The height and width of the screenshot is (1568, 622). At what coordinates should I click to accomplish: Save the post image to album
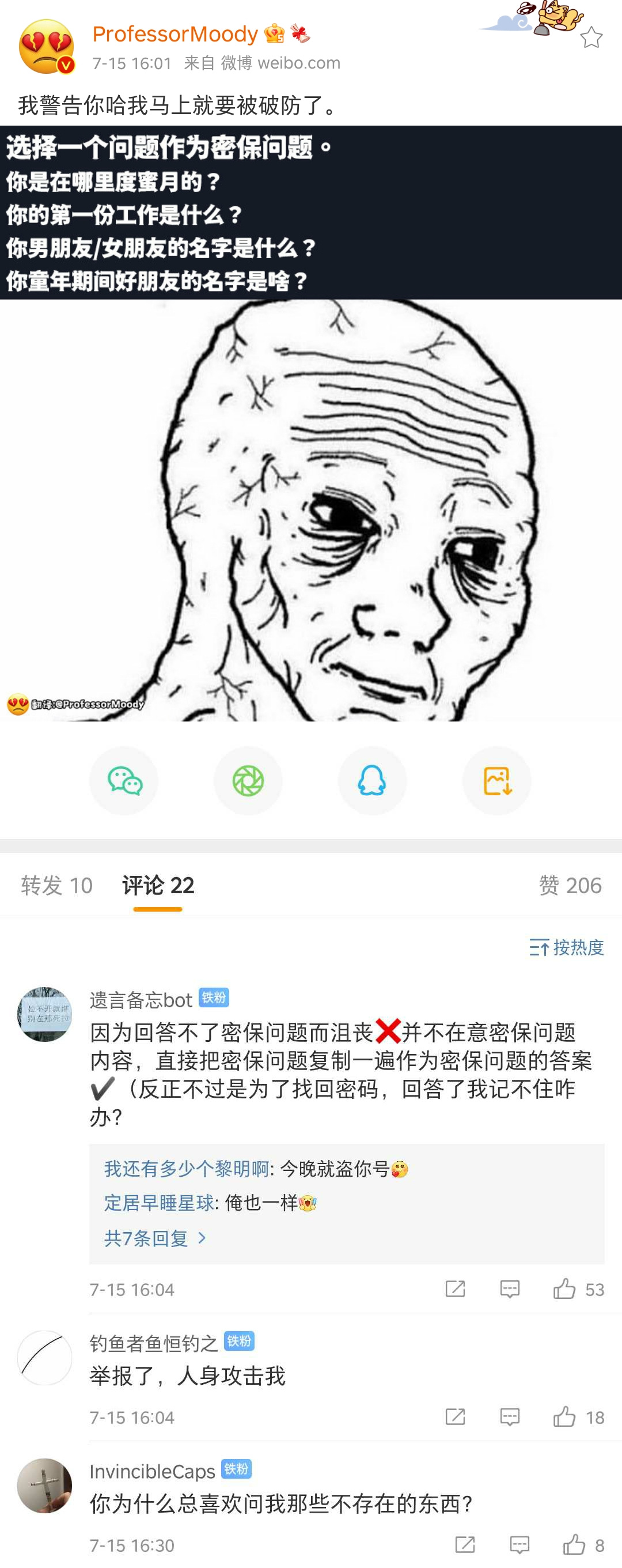pyautogui.click(x=496, y=780)
